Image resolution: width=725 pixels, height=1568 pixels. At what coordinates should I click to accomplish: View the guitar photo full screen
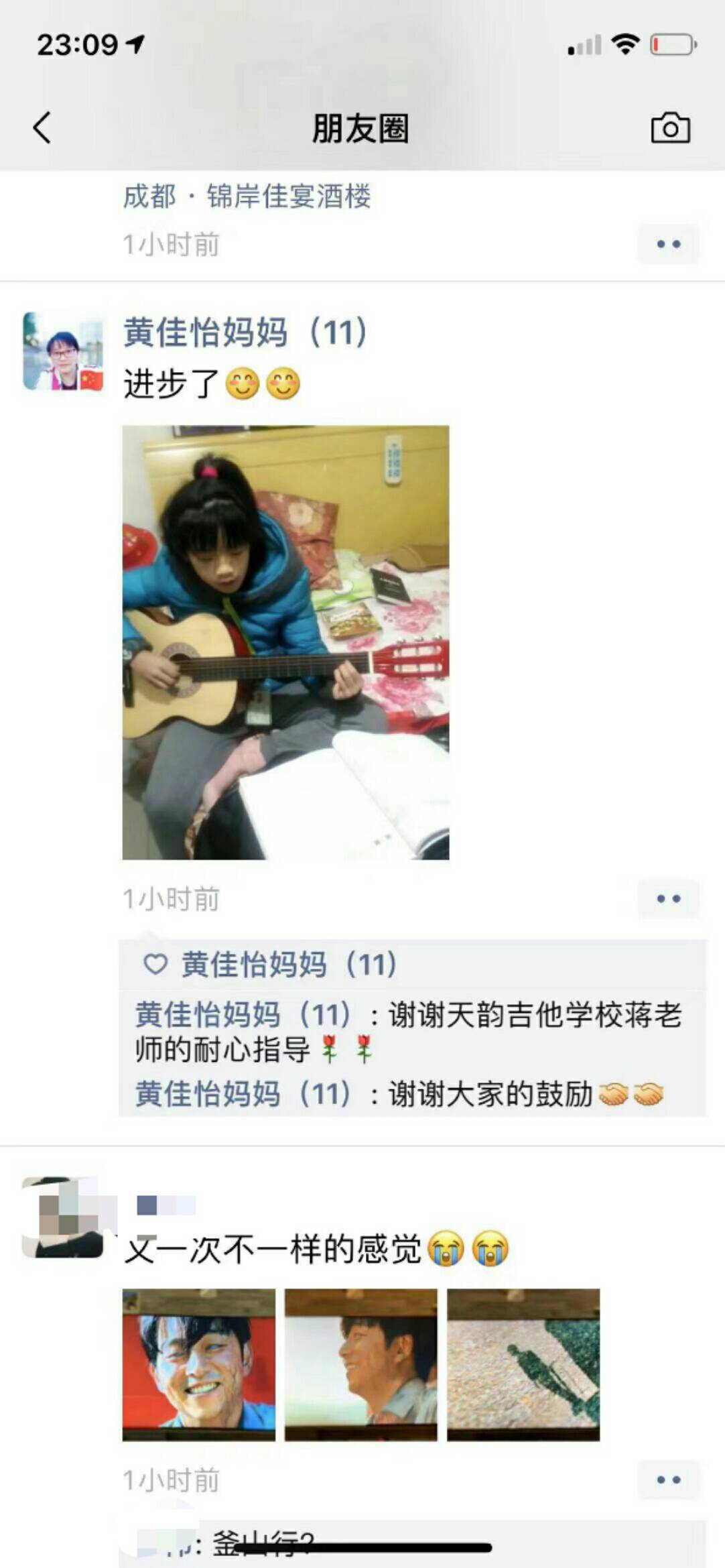click(x=285, y=642)
